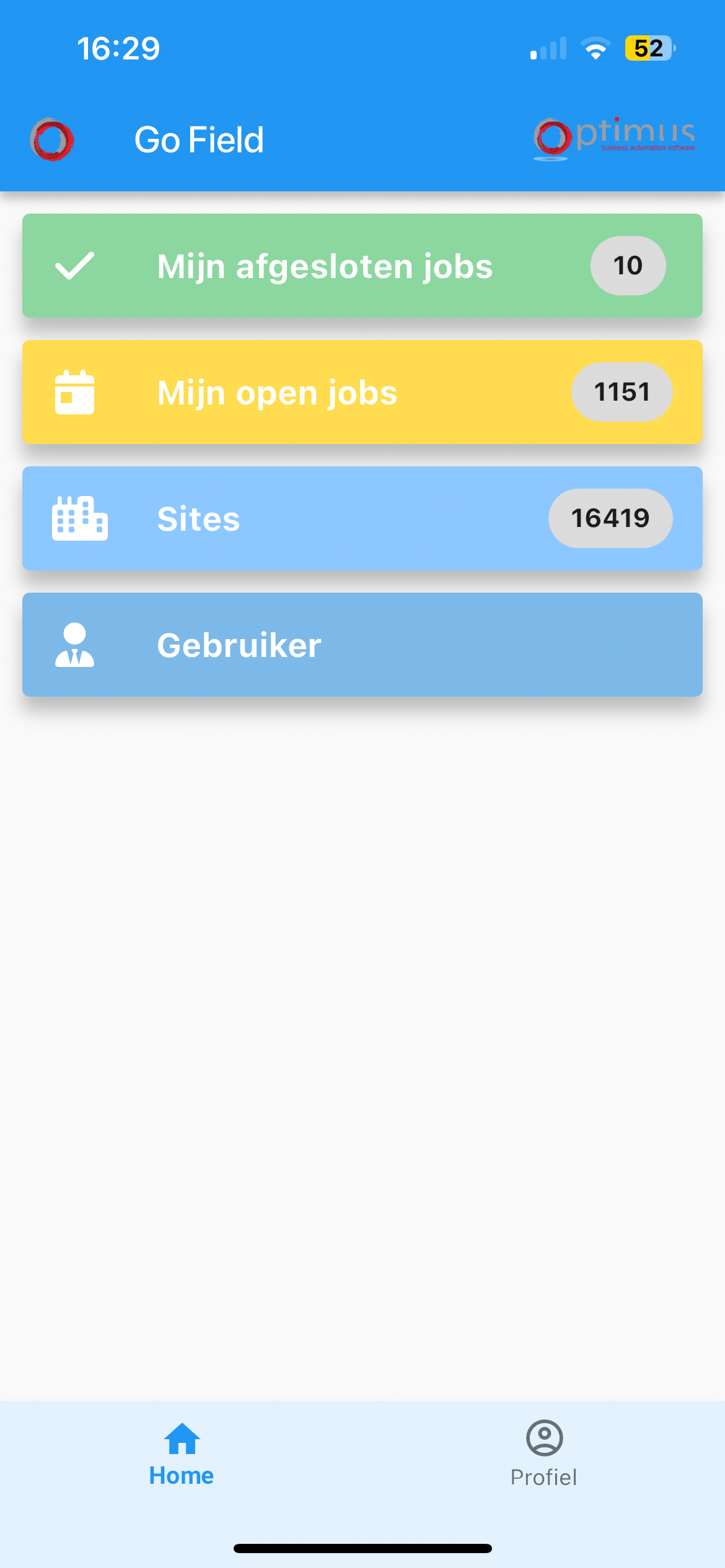Open the Mijn open jobs card
This screenshot has width=725, height=1568.
pyautogui.click(x=362, y=392)
